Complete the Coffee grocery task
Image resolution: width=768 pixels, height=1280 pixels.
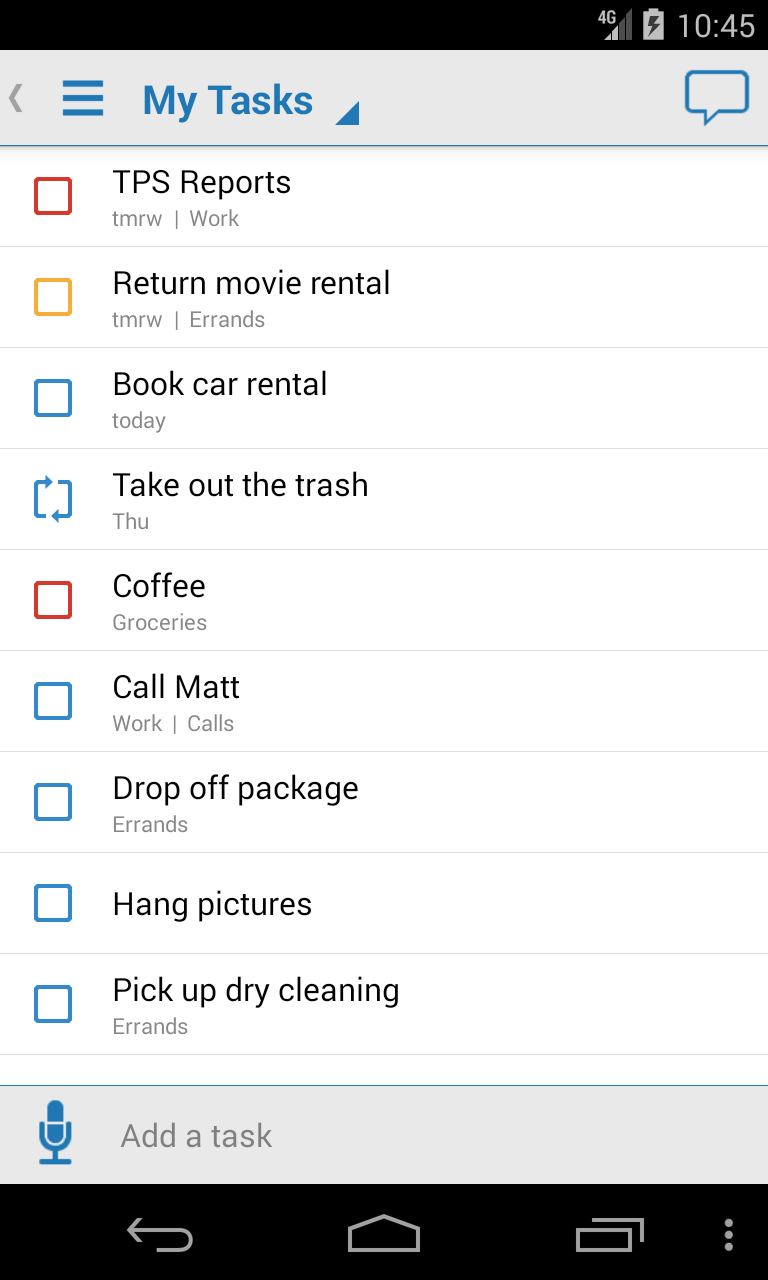click(x=53, y=600)
